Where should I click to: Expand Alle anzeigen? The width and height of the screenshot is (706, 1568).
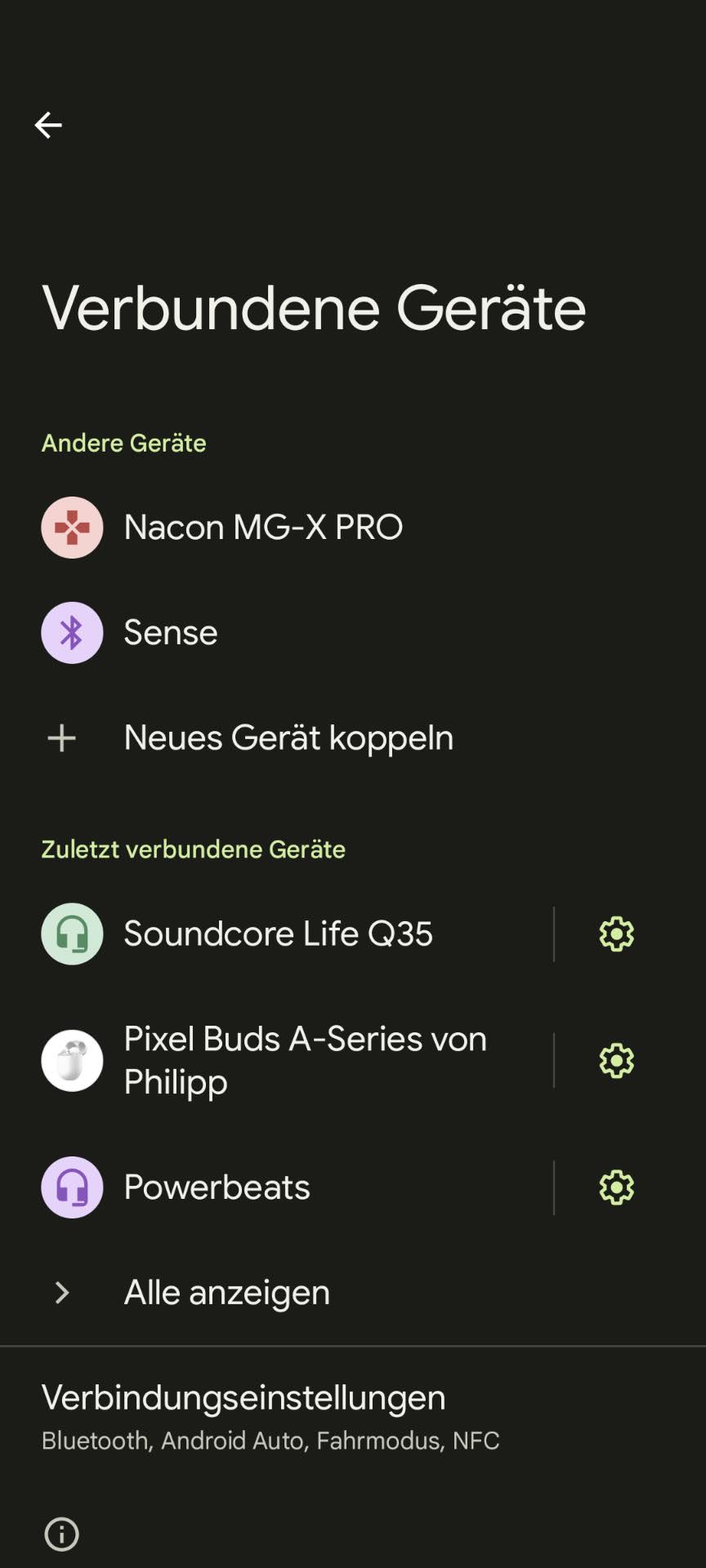pyautogui.click(x=226, y=1292)
